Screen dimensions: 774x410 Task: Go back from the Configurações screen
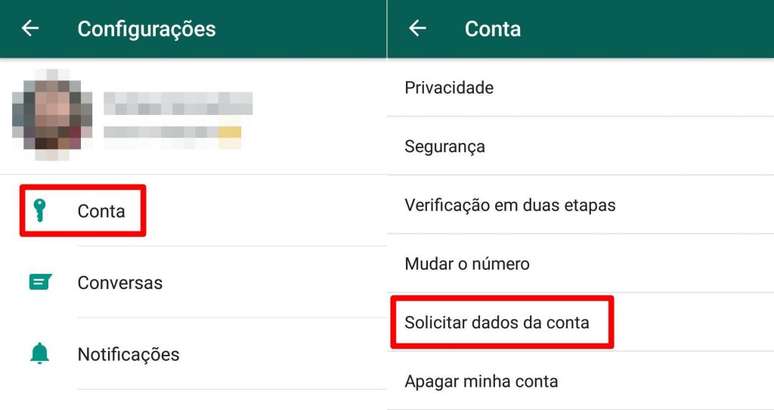pyautogui.click(x=31, y=28)
